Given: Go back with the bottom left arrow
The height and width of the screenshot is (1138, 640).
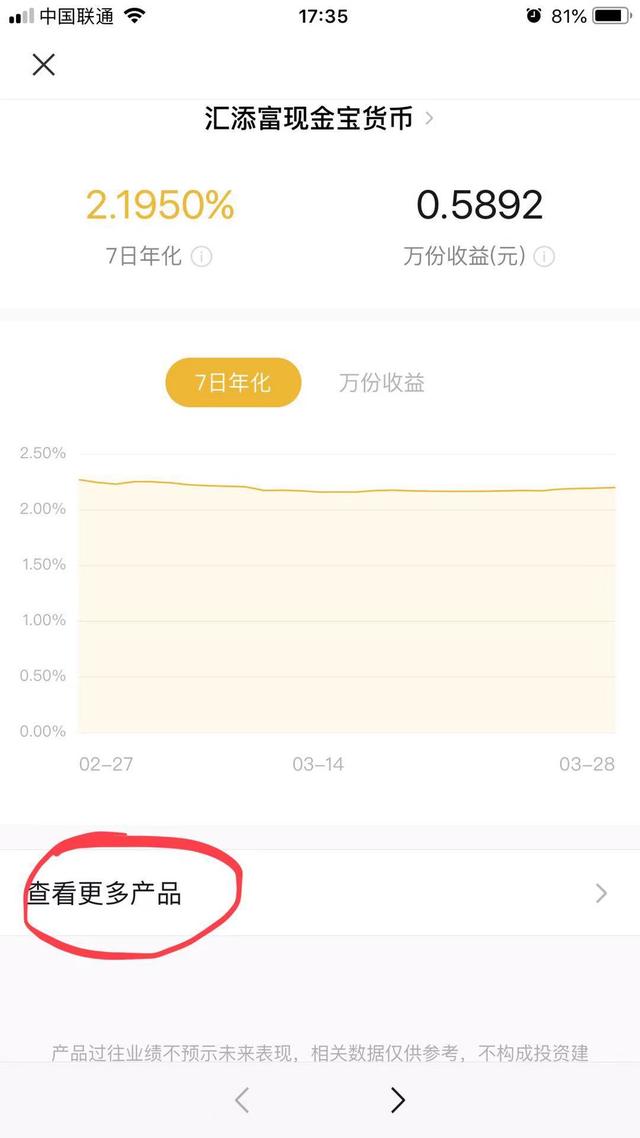Looking at the screenshot, I should pyautogui.click(x=242, y=1100).
